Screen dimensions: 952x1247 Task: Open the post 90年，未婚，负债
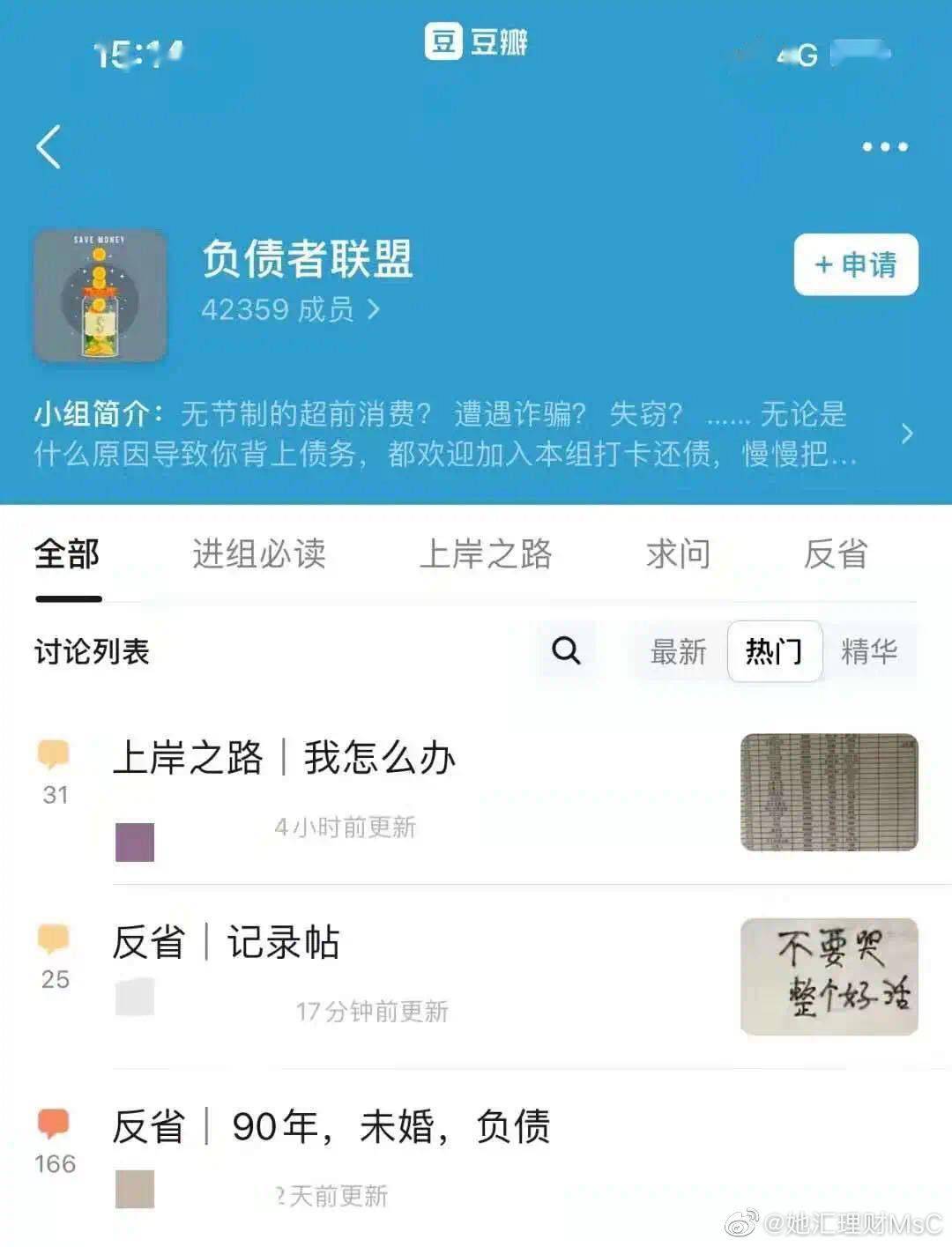tap(390, 1126)
